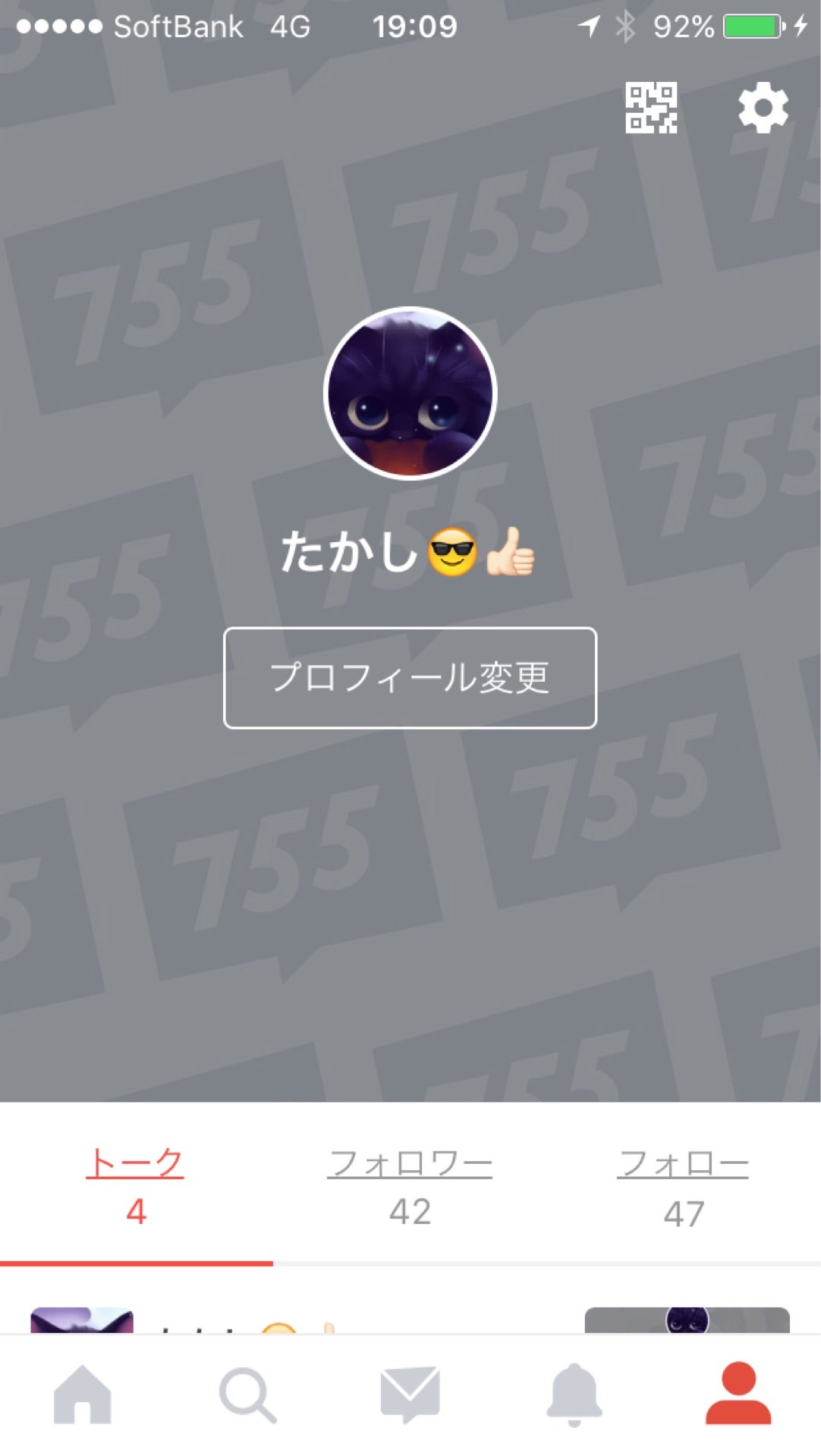Tap the red tab underline indicator
The width and height of the screenshot is (821, 1456).
coord(137,1259)
